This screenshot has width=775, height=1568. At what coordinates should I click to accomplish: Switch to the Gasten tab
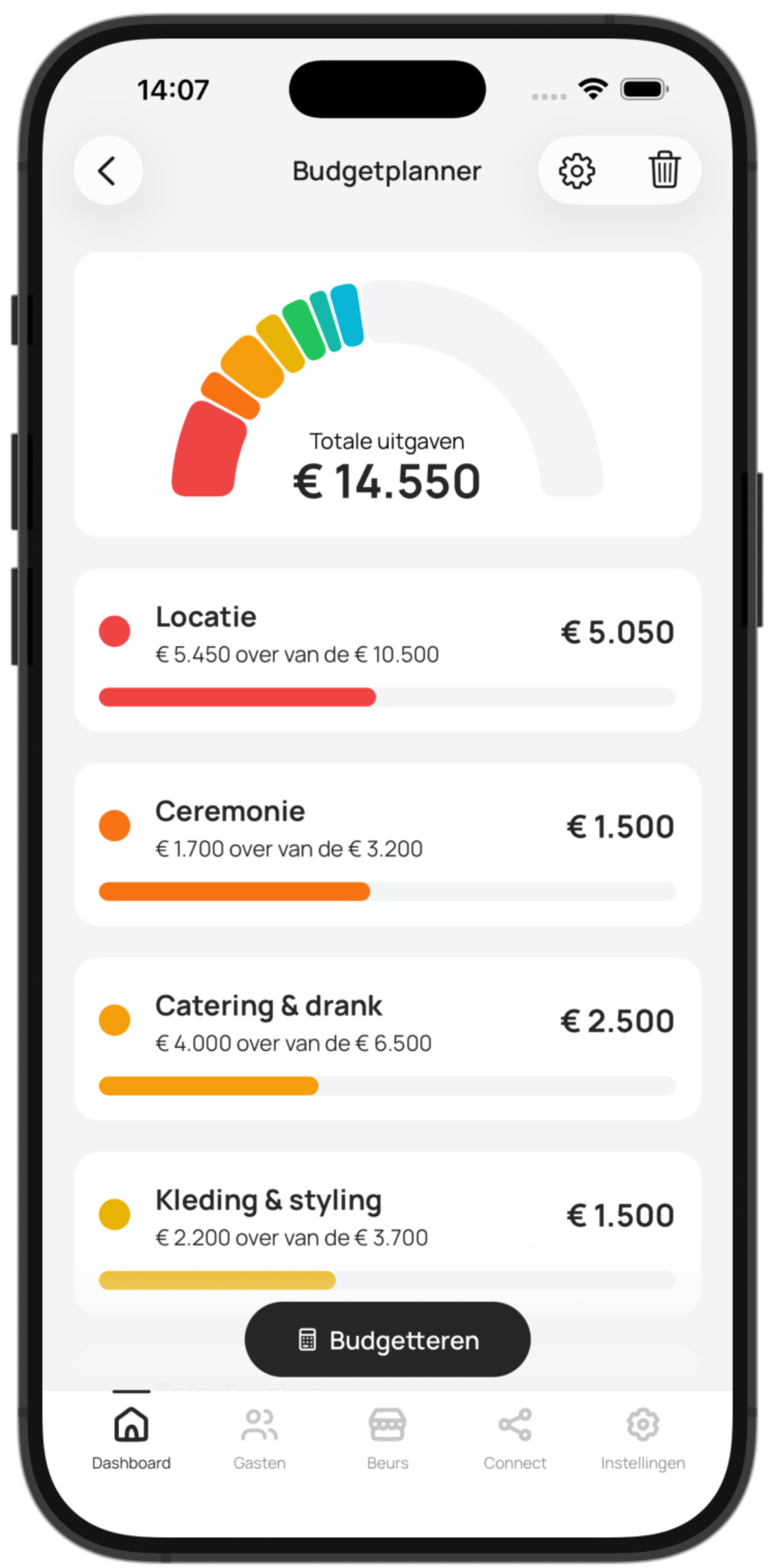[x=258, y=1441]
